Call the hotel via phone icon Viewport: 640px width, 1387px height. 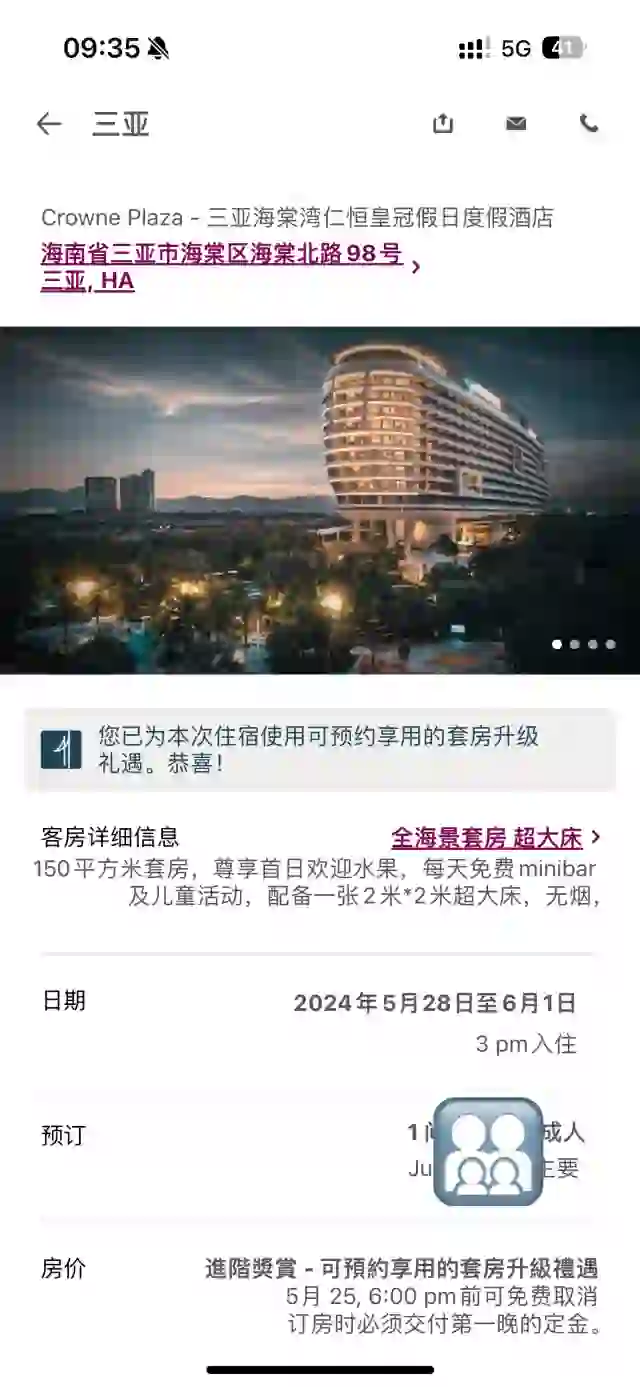pyautogui.click(x=589, y=123)
